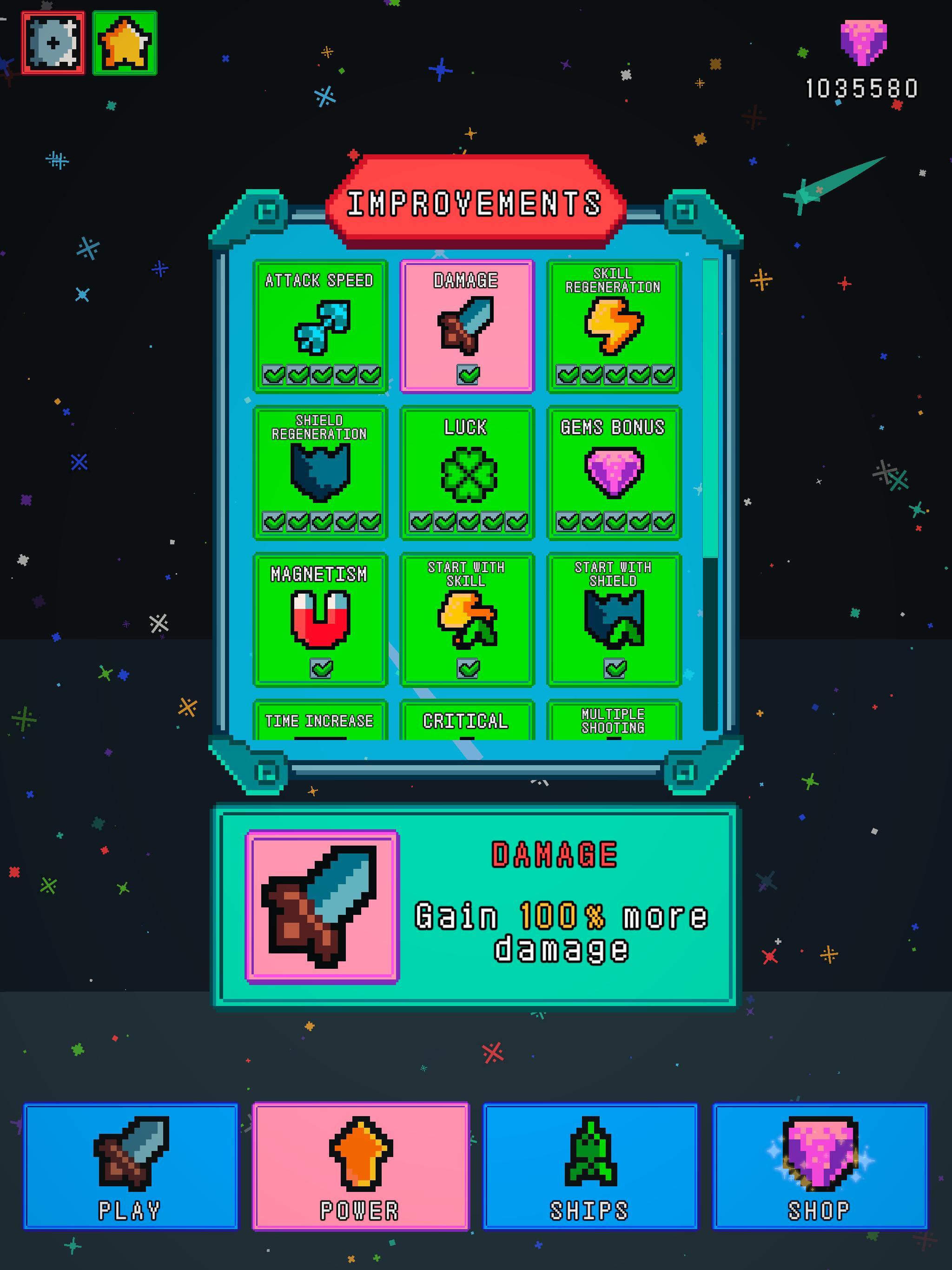Select the Attack Speed improvement
Image resolution: width=952 pixels, height=1270 pixels.
[320, 326]
